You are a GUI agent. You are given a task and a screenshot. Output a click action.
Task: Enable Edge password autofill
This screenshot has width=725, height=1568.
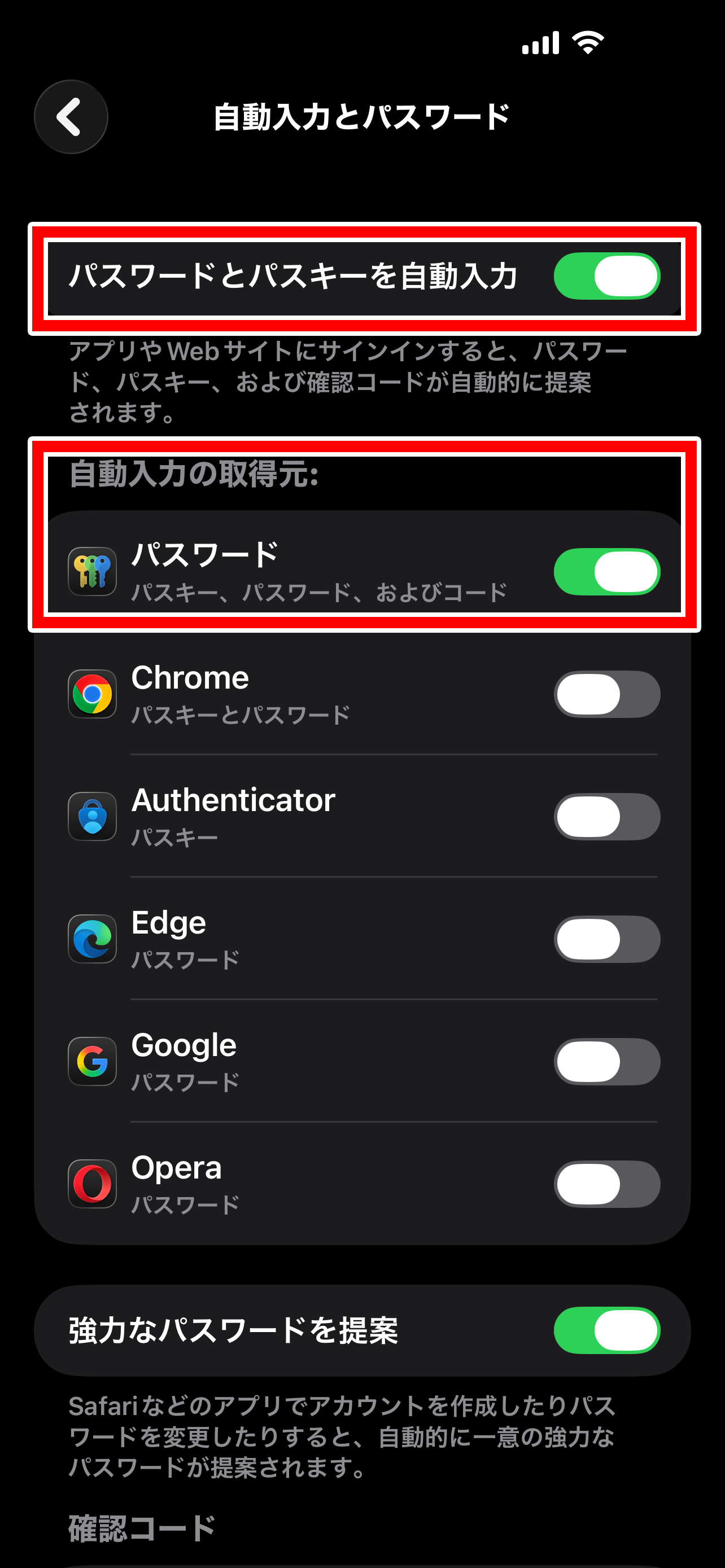click(x=606, y=939)
